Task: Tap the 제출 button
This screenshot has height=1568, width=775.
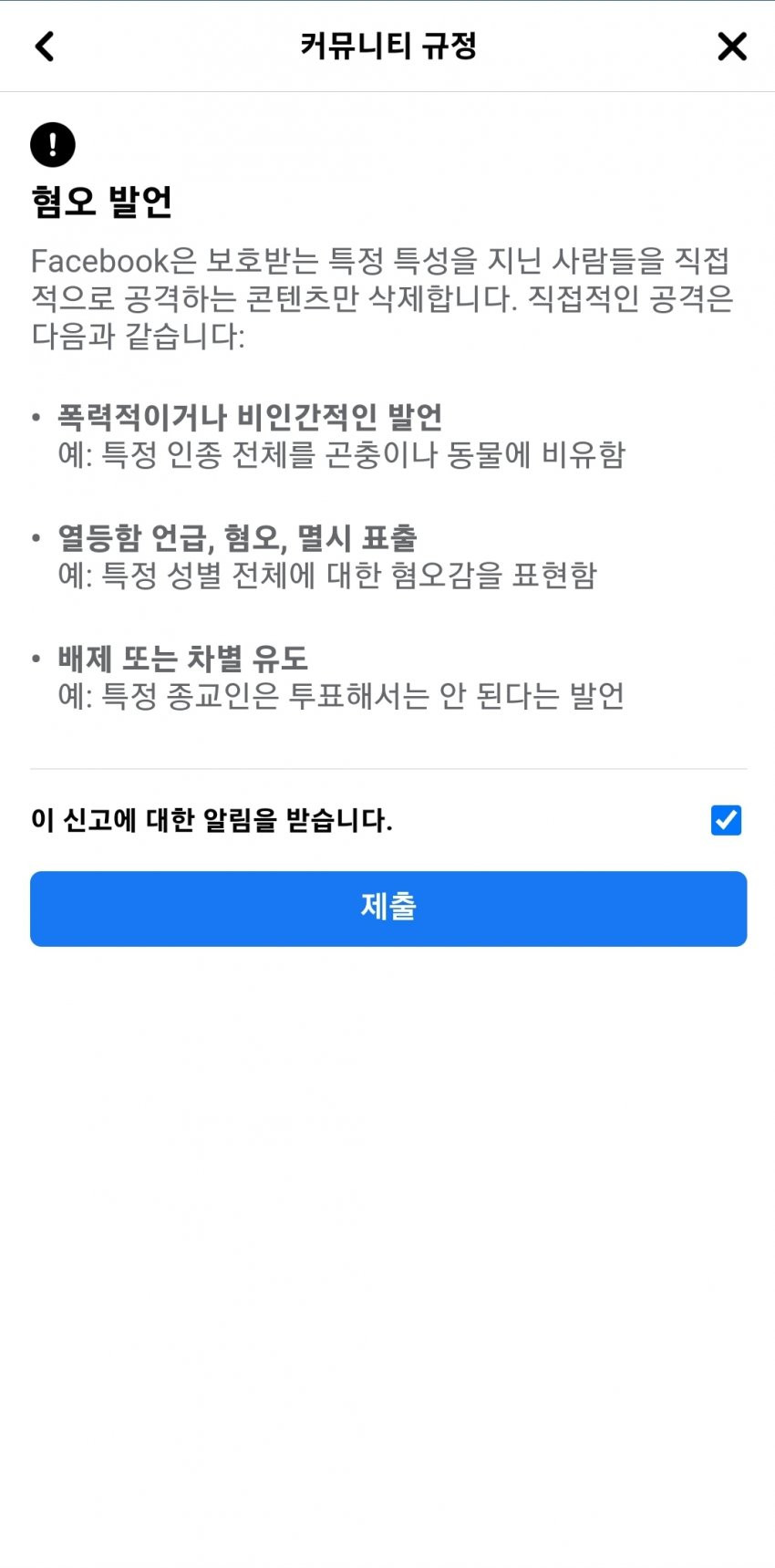Action: [388, 909]
